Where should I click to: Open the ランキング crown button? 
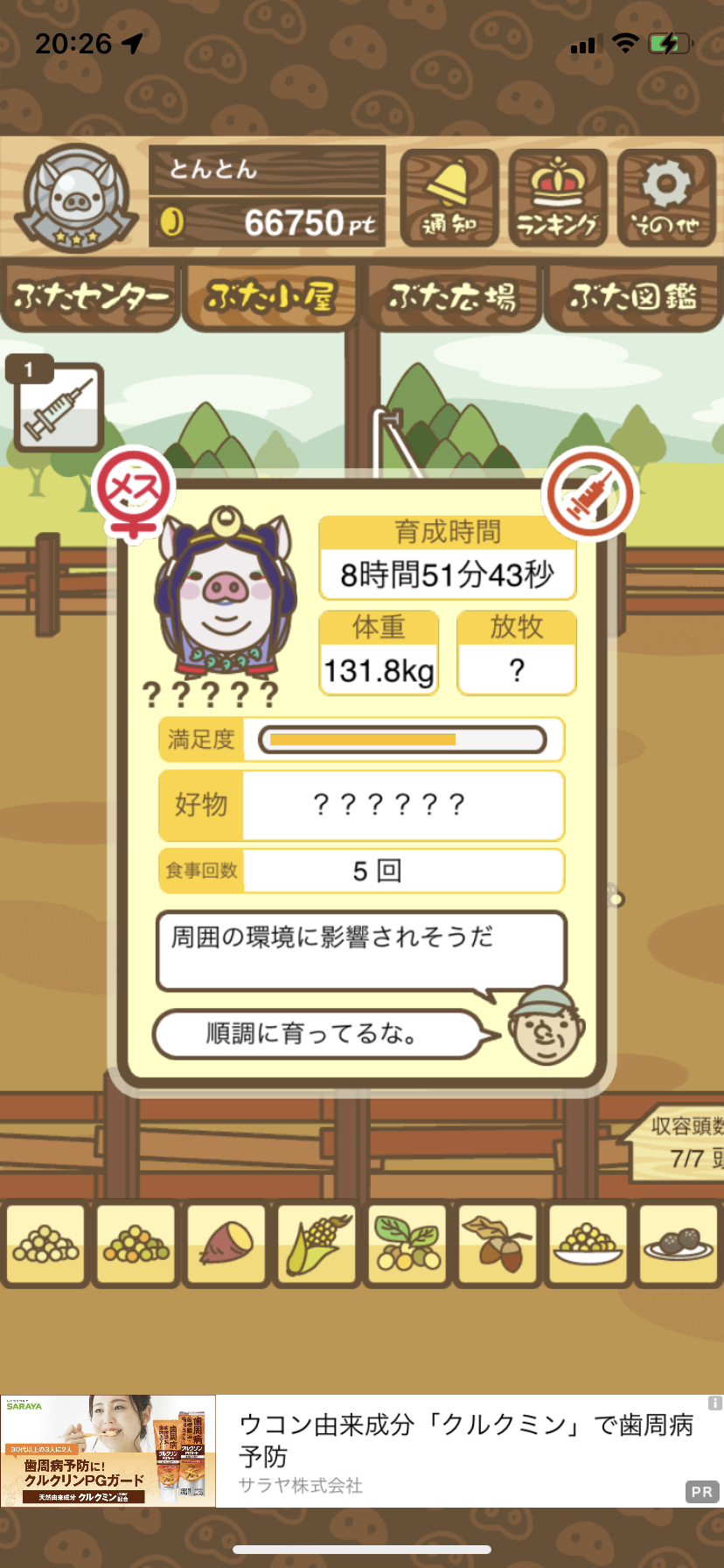(558, 199)
